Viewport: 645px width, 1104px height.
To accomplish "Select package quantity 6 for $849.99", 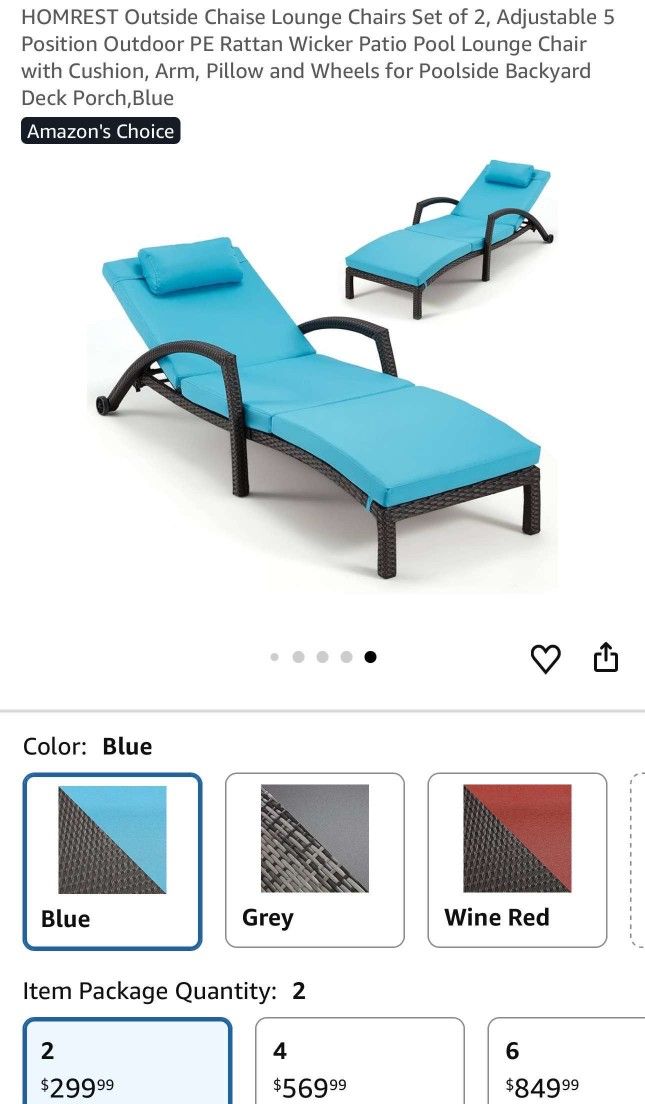I will pos(566,1065).
